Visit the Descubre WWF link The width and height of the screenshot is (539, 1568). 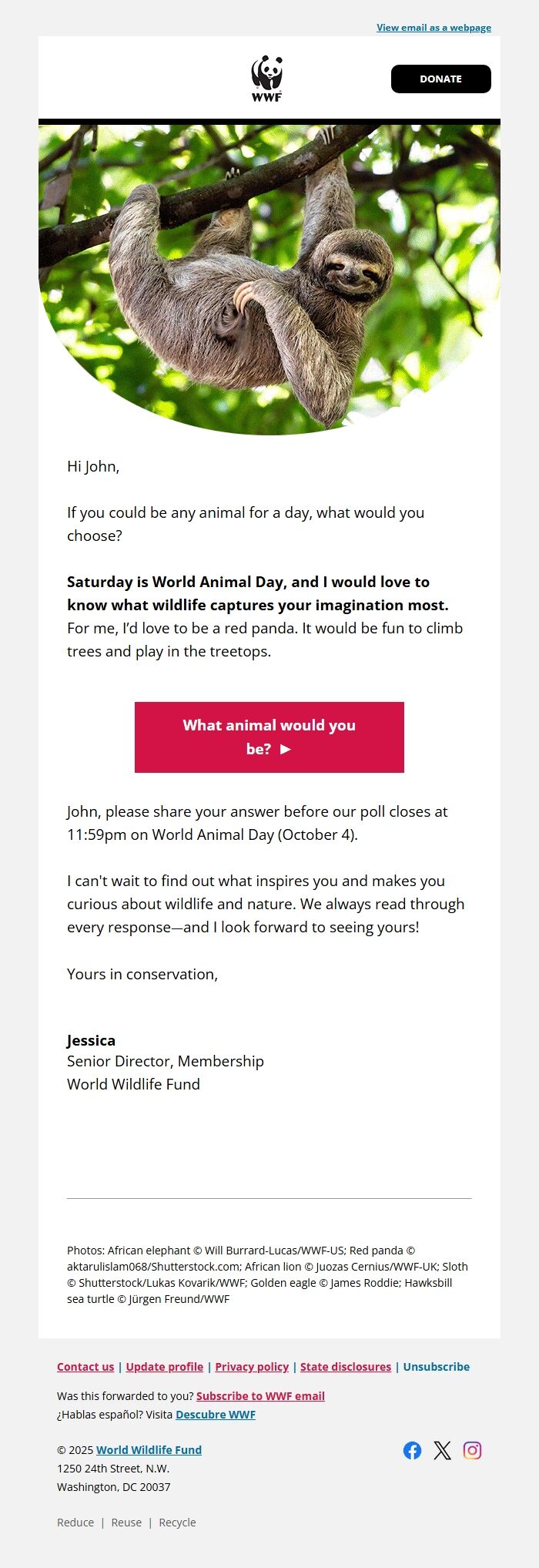216,1414
